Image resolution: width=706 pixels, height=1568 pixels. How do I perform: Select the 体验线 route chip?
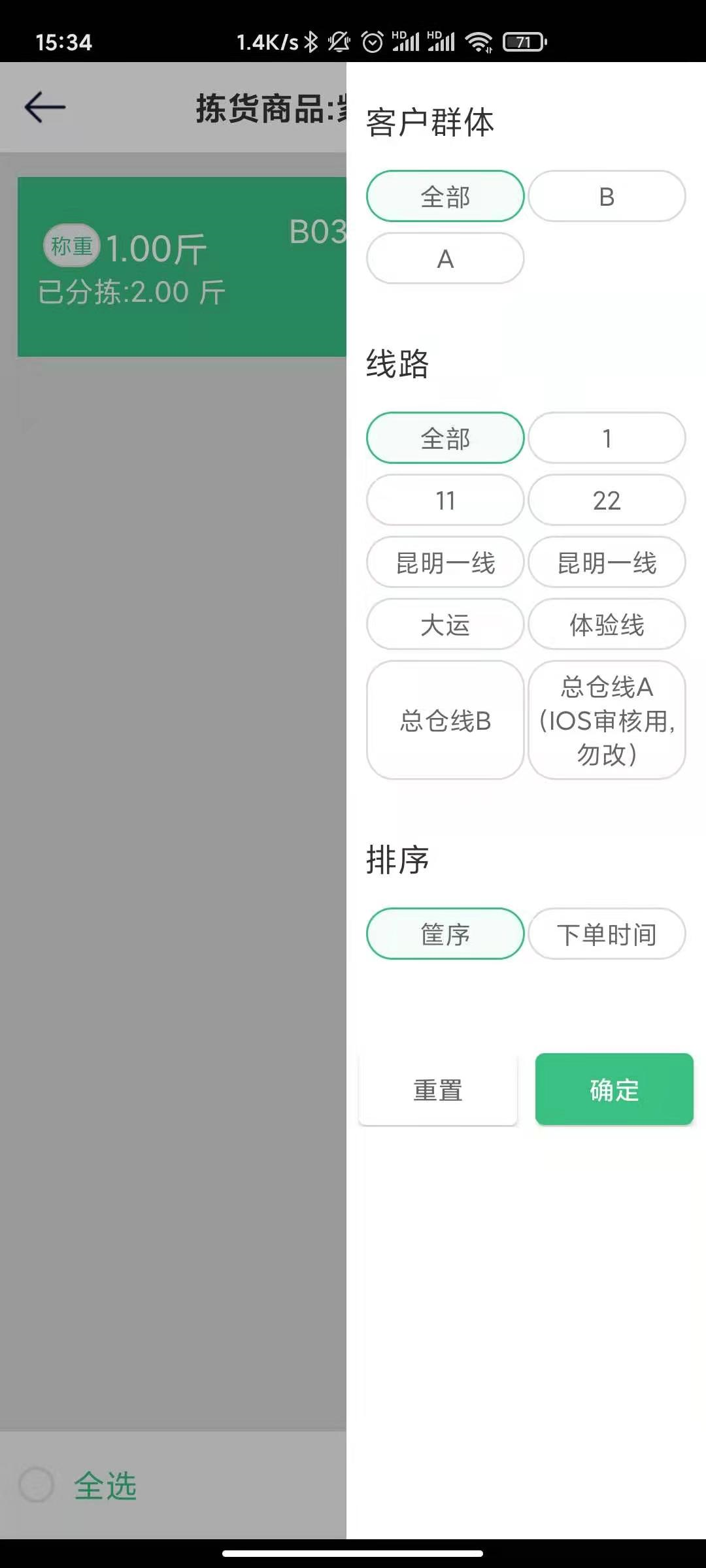[607, 624]
